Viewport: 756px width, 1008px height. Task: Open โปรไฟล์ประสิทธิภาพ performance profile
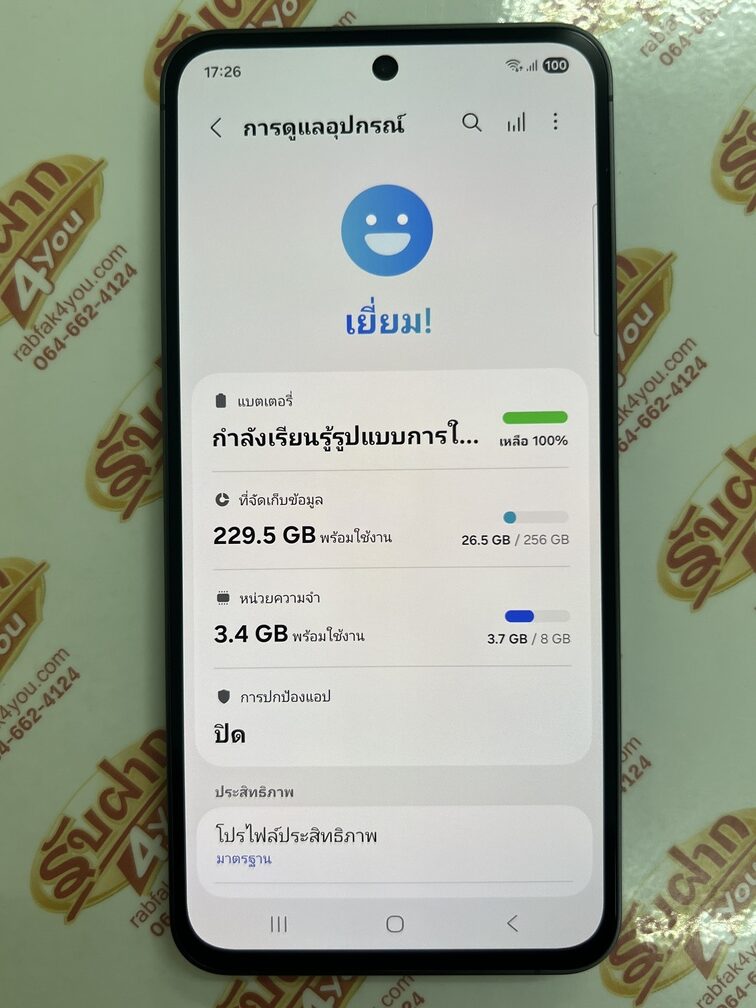[x=392, y=845]
